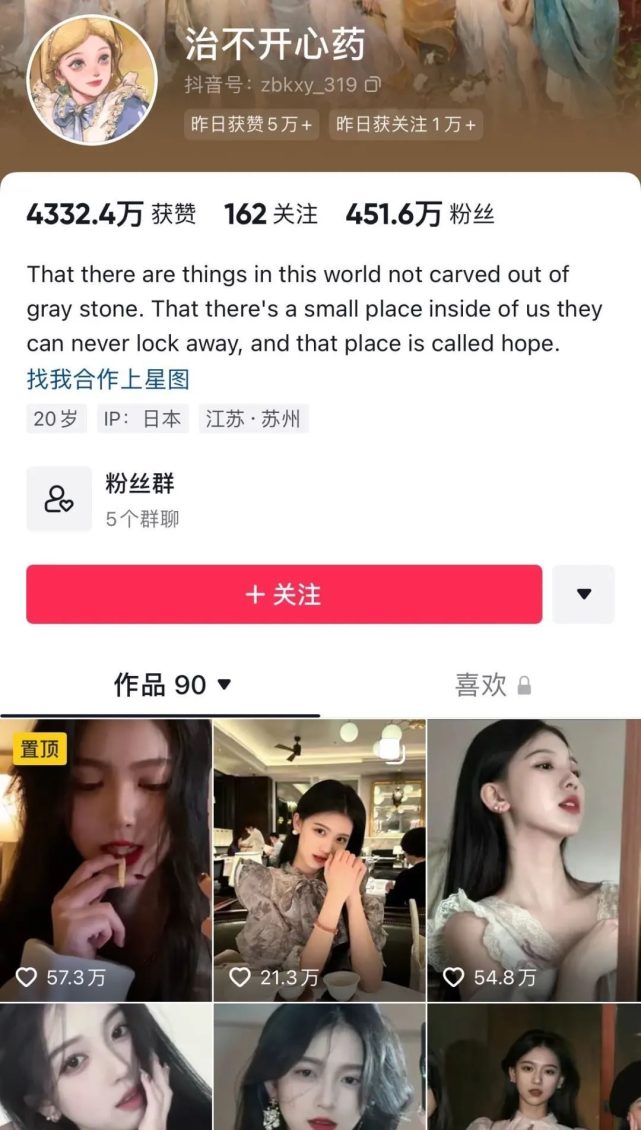Follow this account with 关注 button
Screen dimensions: 641x1130
(284, 594)
